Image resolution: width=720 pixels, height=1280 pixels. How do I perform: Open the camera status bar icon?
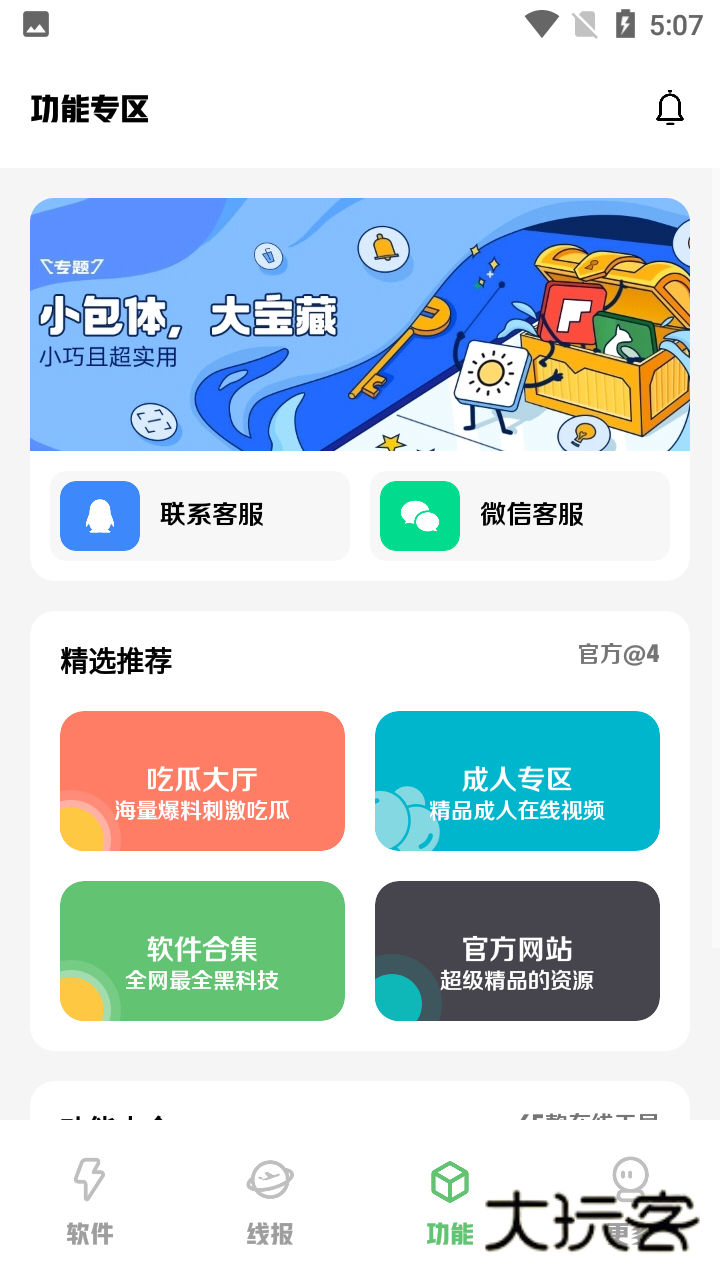(36, 24)
